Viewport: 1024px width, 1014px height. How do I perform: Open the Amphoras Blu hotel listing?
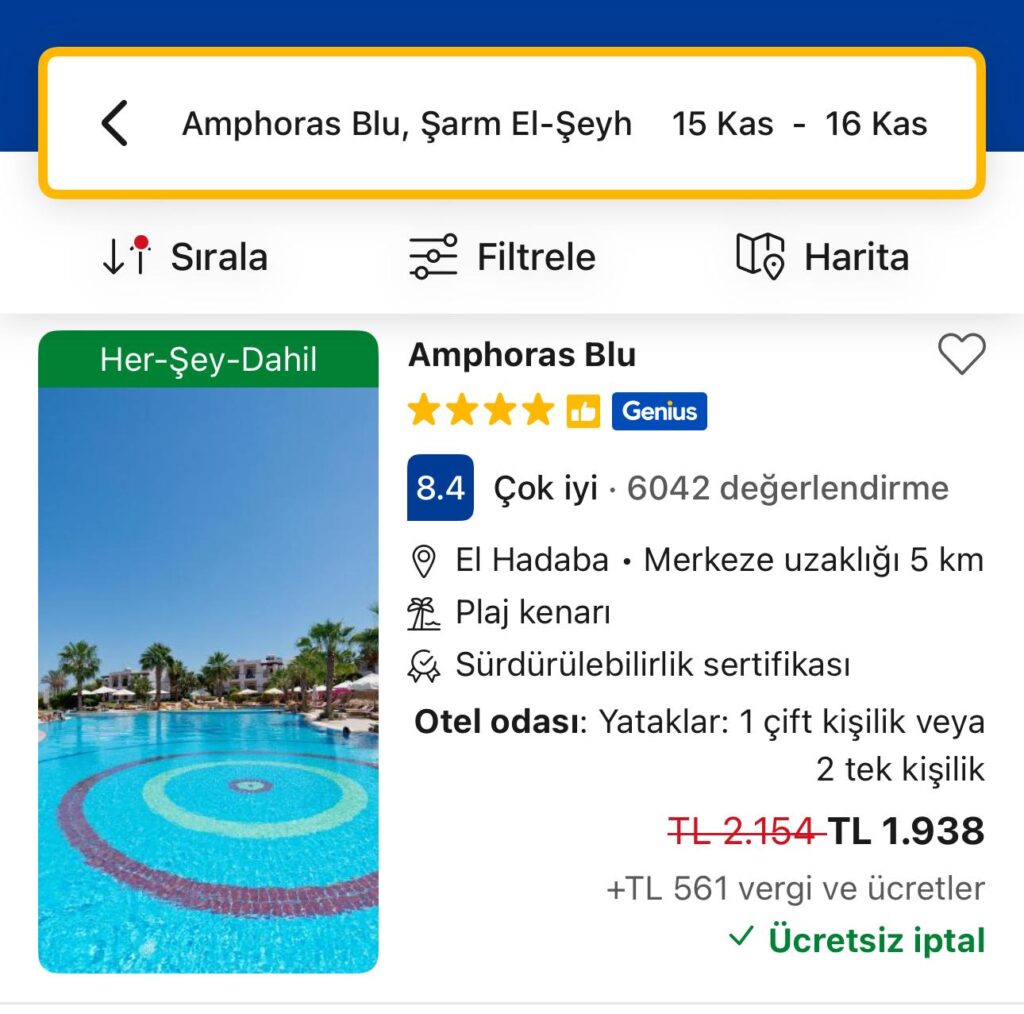(x=522, y=355)
